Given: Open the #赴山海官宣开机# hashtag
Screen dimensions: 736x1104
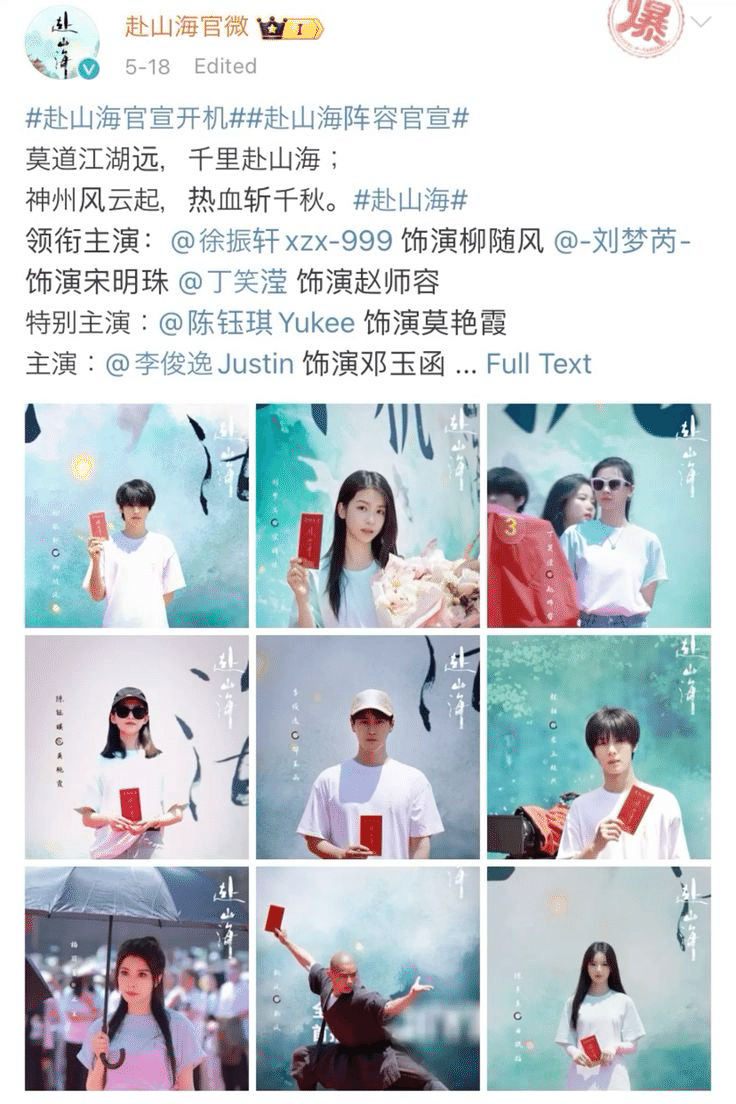Looking at the screenshot, I should click(128, 119).
